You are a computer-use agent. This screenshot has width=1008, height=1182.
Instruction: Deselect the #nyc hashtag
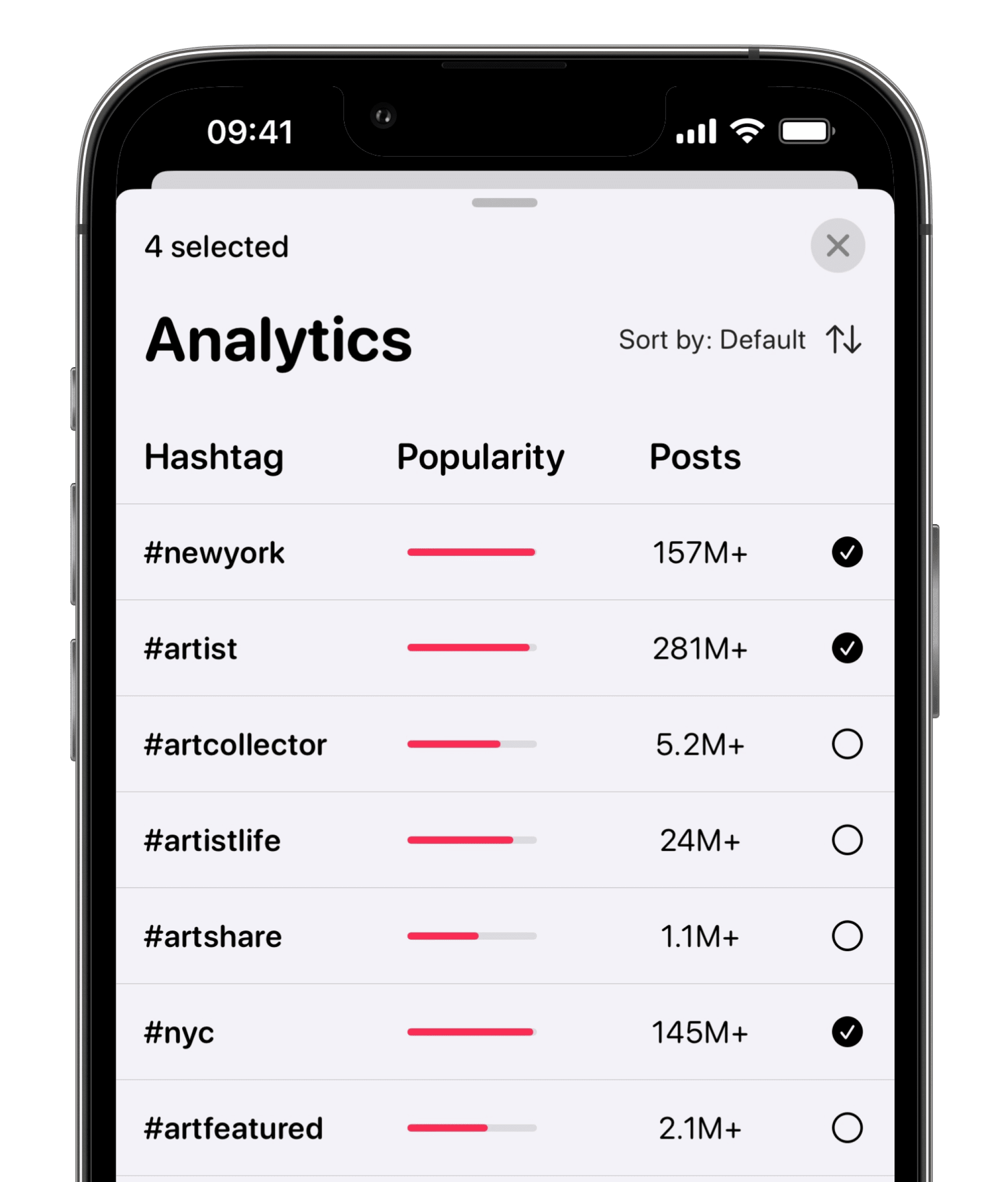(x=847, y=1032)
